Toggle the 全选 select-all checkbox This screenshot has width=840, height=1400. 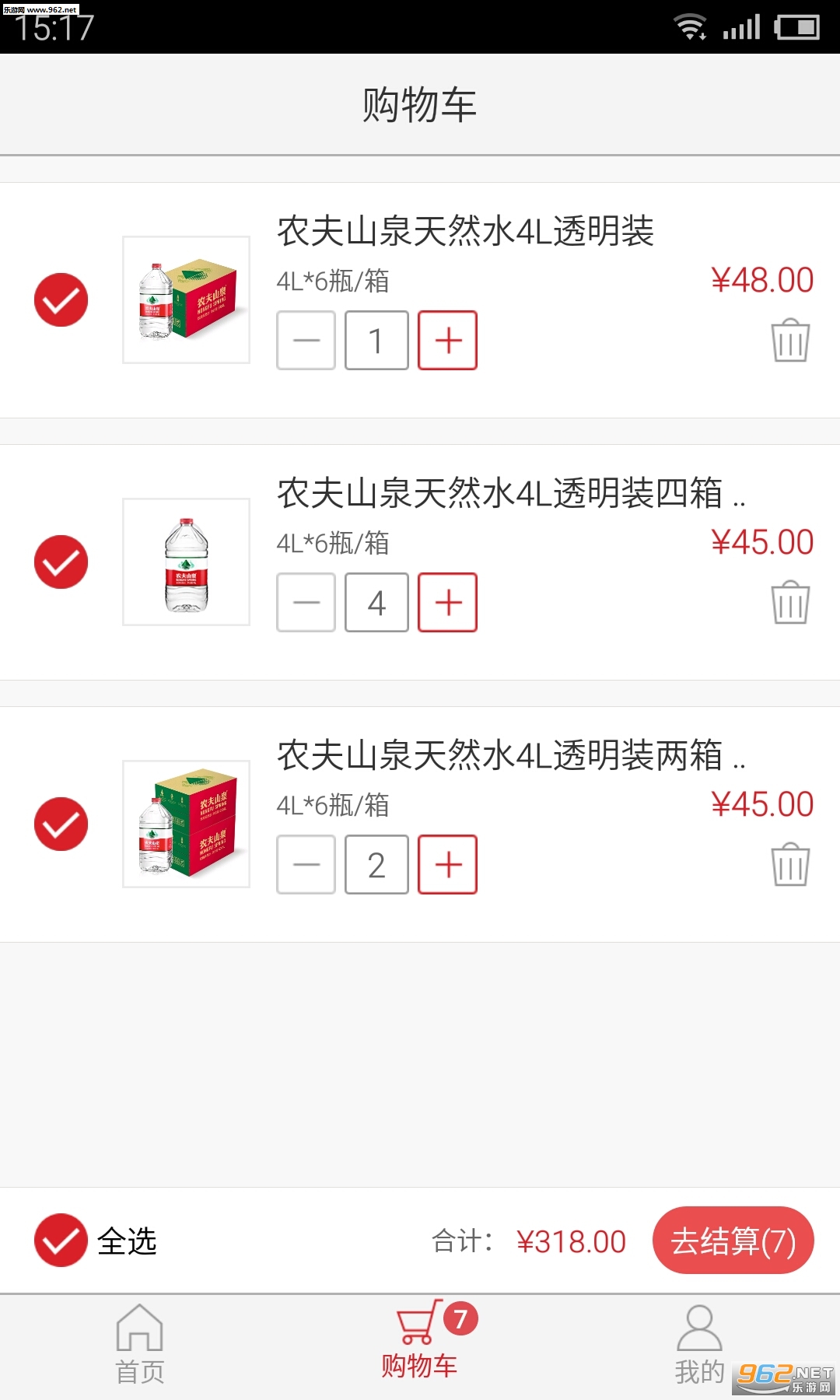[x=61, y=1241]
